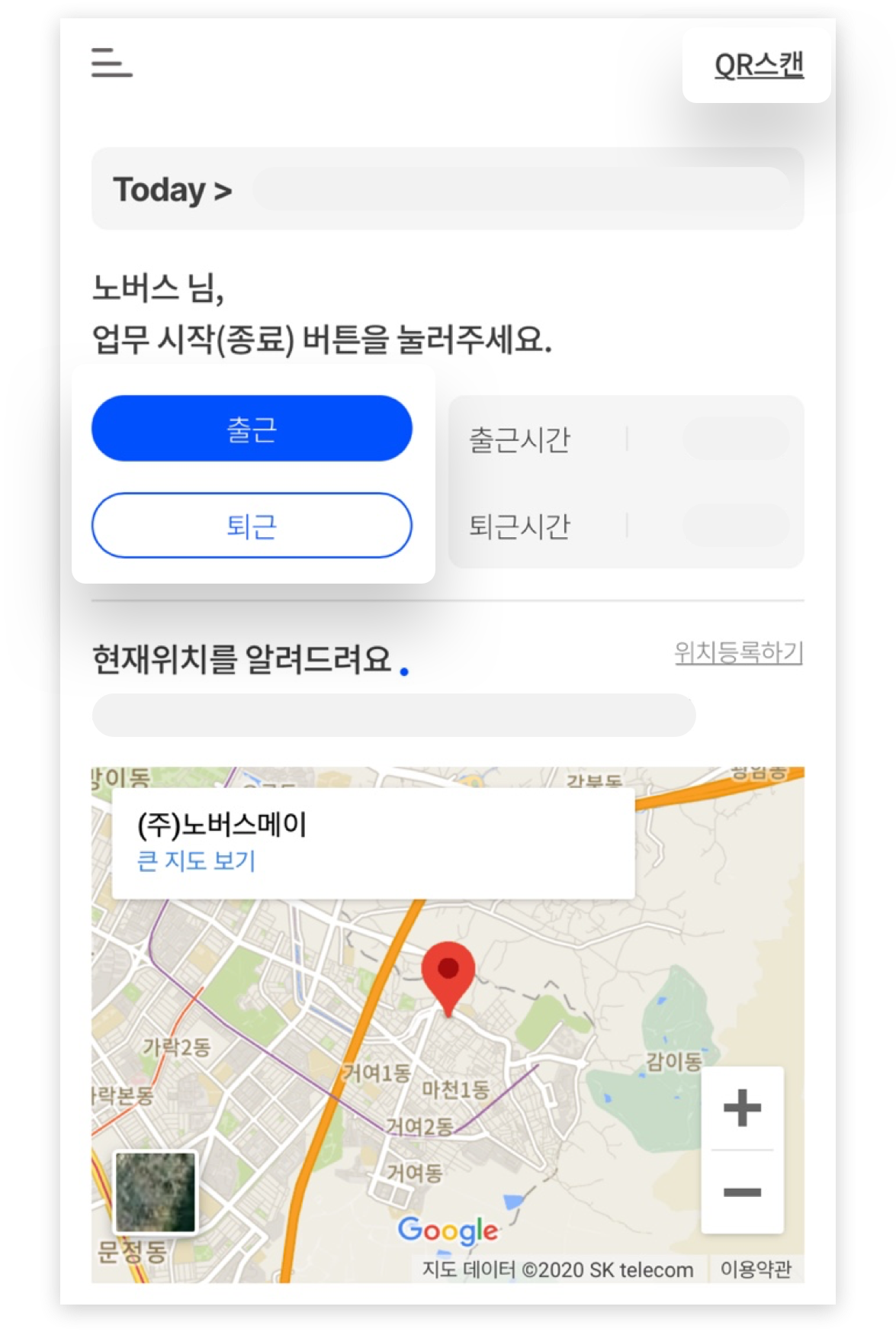This screenshot has width=896, height=1332.
Task: Open the 위치등록하기 link
Action: coord(738,652)
